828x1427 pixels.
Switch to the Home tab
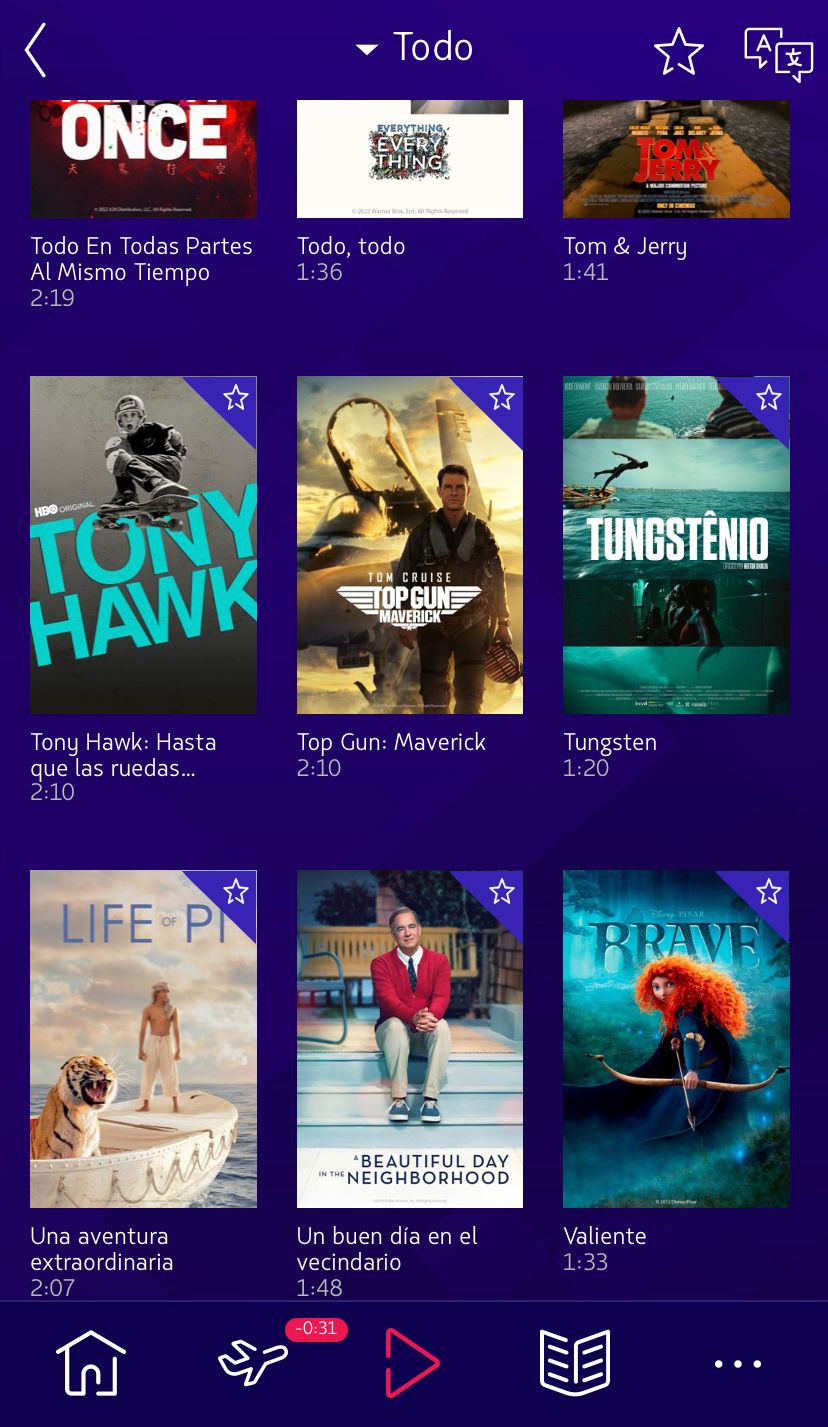coord(90,1362)
